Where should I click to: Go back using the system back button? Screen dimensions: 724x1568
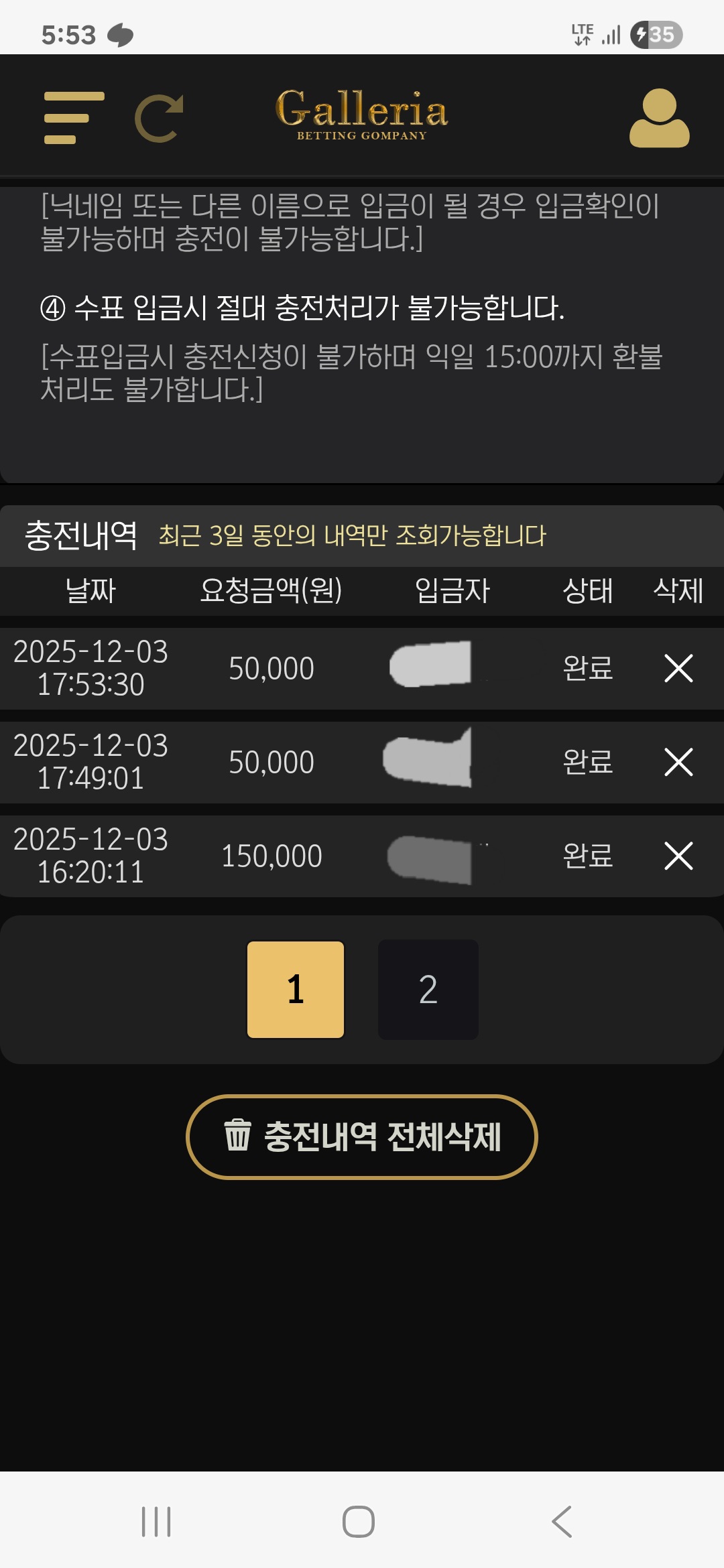(562, 1521)
